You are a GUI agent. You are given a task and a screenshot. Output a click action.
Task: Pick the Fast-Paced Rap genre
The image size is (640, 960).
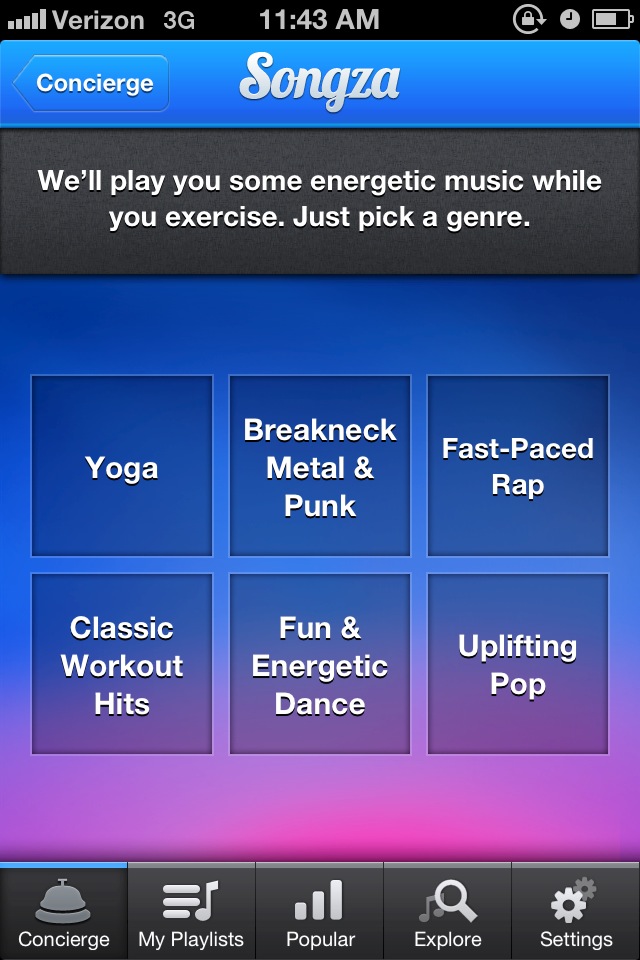[x=518, y=466]
